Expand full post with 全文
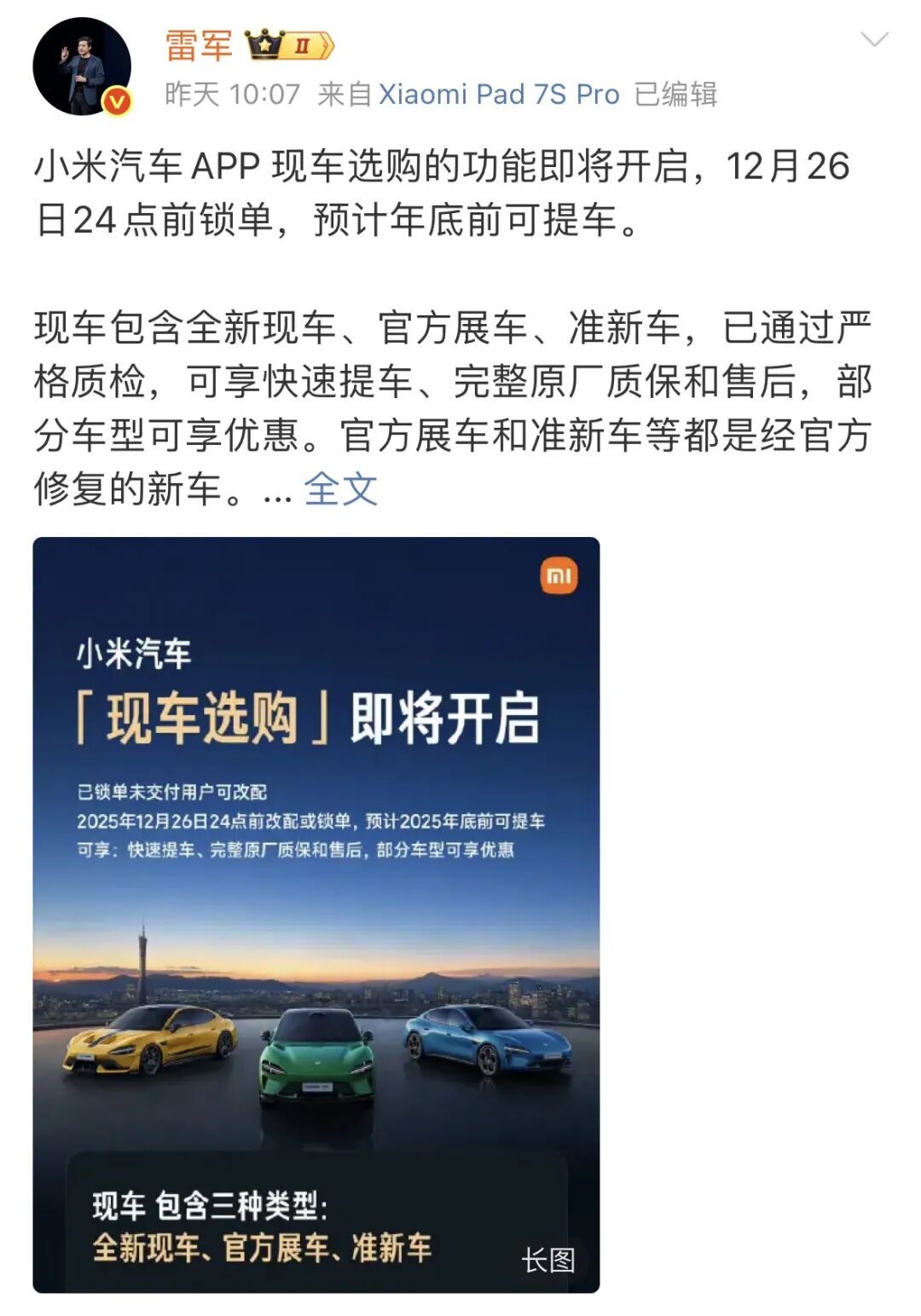Viewport: 921px width, 1316px height. coord(340,489)
